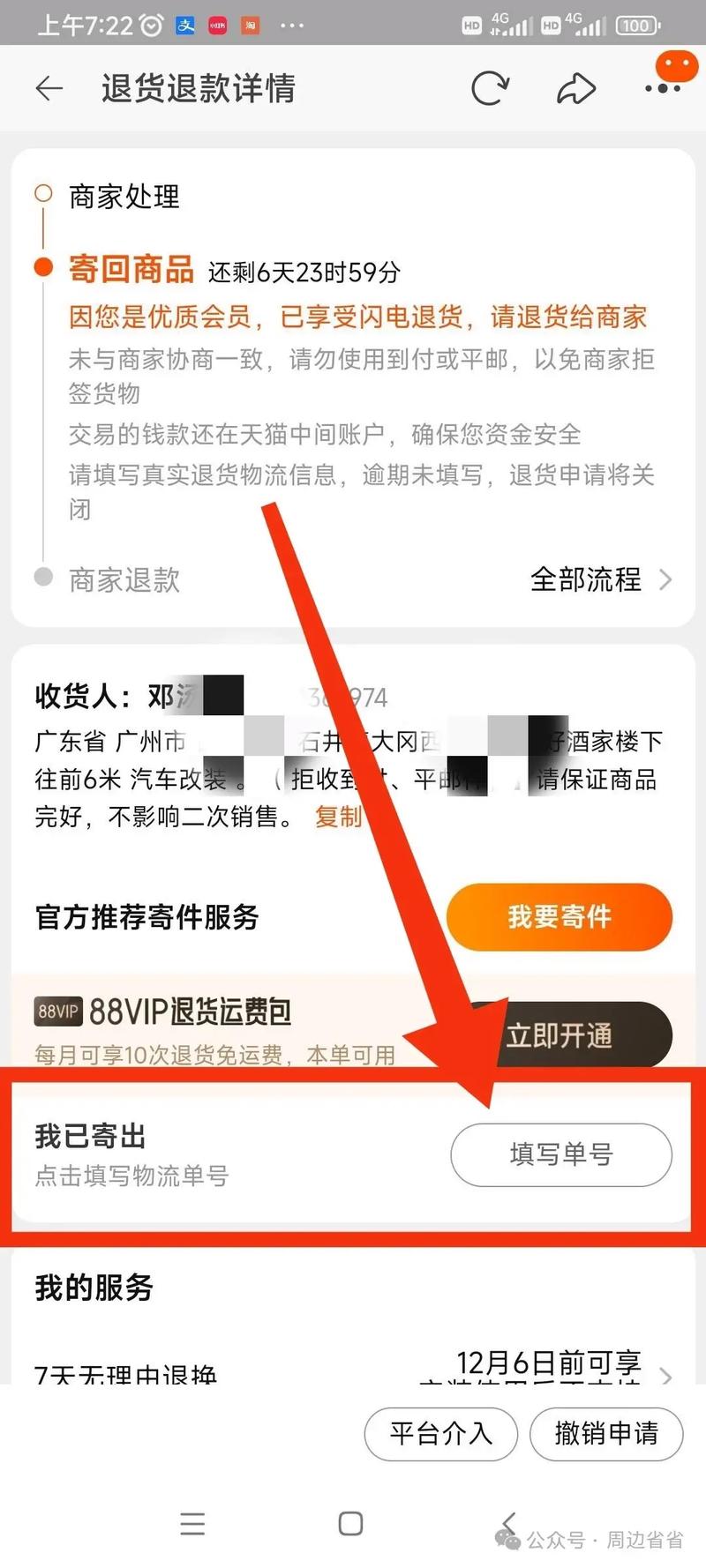This screenshot has height=1568, width=706.
Task: Open recent apps via system menu button
Action: pyautogui.click(x=192, y=1523)
